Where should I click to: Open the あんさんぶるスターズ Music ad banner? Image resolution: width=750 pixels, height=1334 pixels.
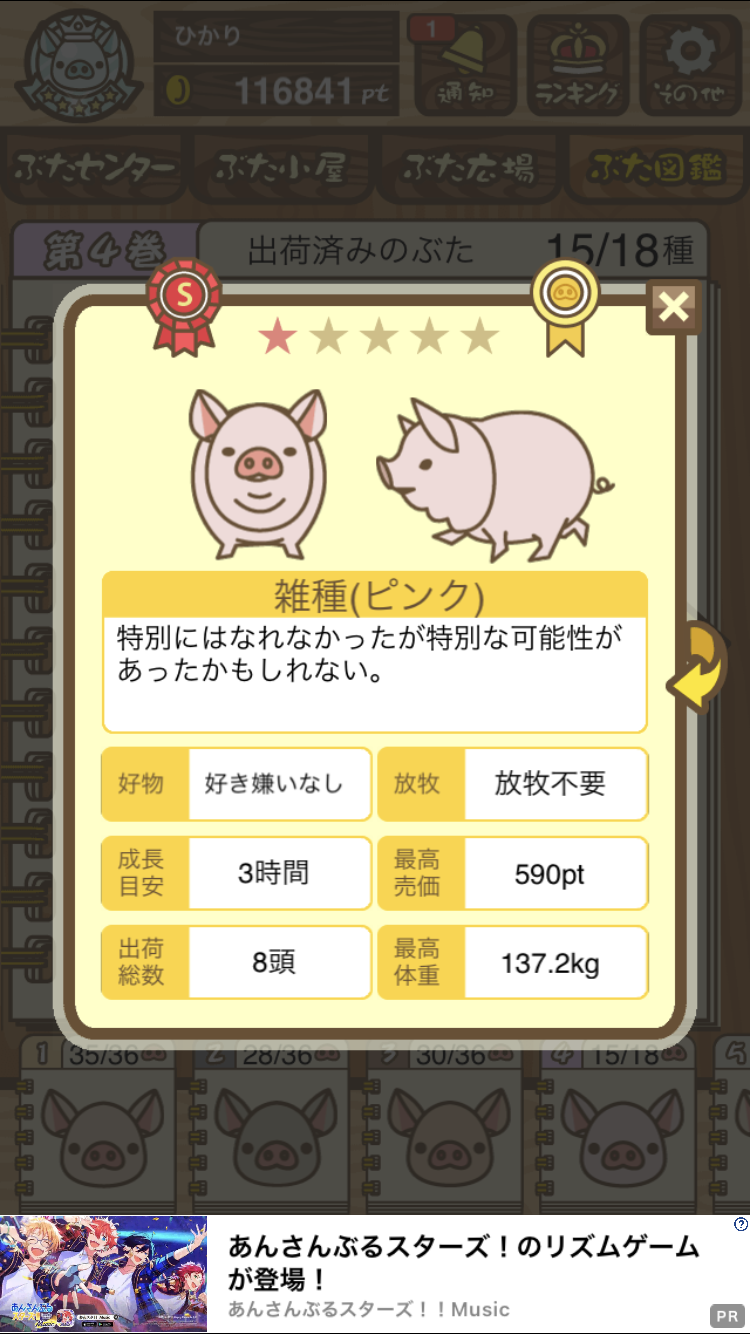[375, 1274]
